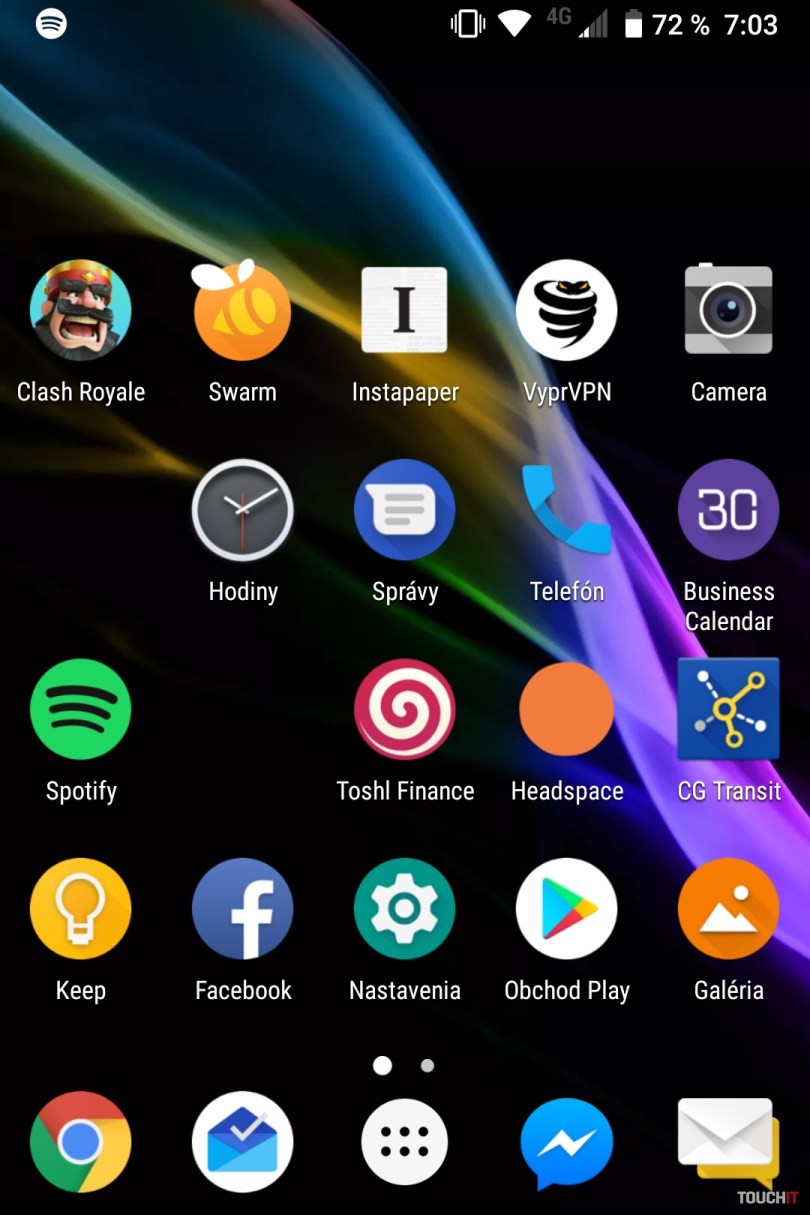
Task: Open the Galéria app
Action: [728, 908]
